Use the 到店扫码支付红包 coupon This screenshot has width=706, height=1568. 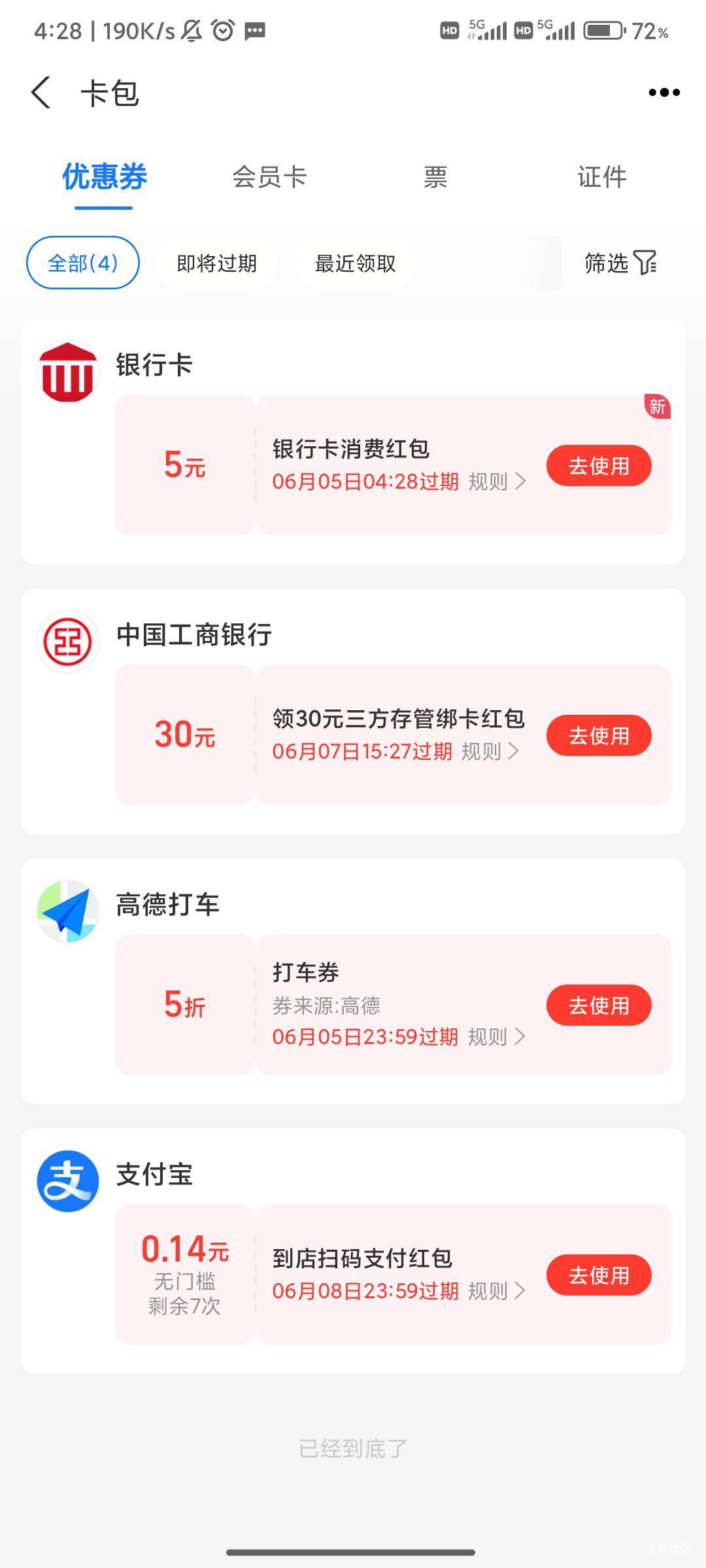599,1275
